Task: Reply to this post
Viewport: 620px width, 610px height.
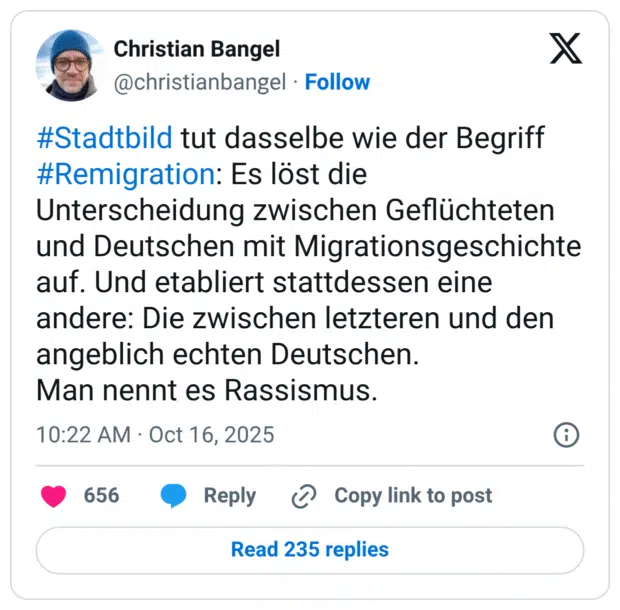Action: coord(209,495)
